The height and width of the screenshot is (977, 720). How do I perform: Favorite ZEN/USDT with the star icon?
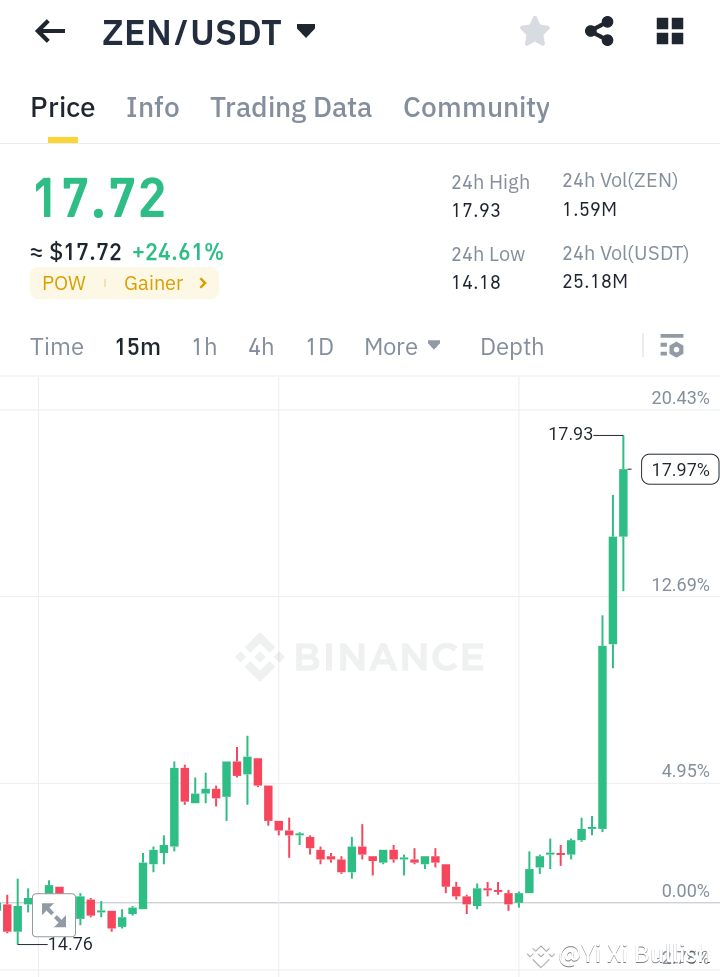pyautogui.click(x=534, y=31)
